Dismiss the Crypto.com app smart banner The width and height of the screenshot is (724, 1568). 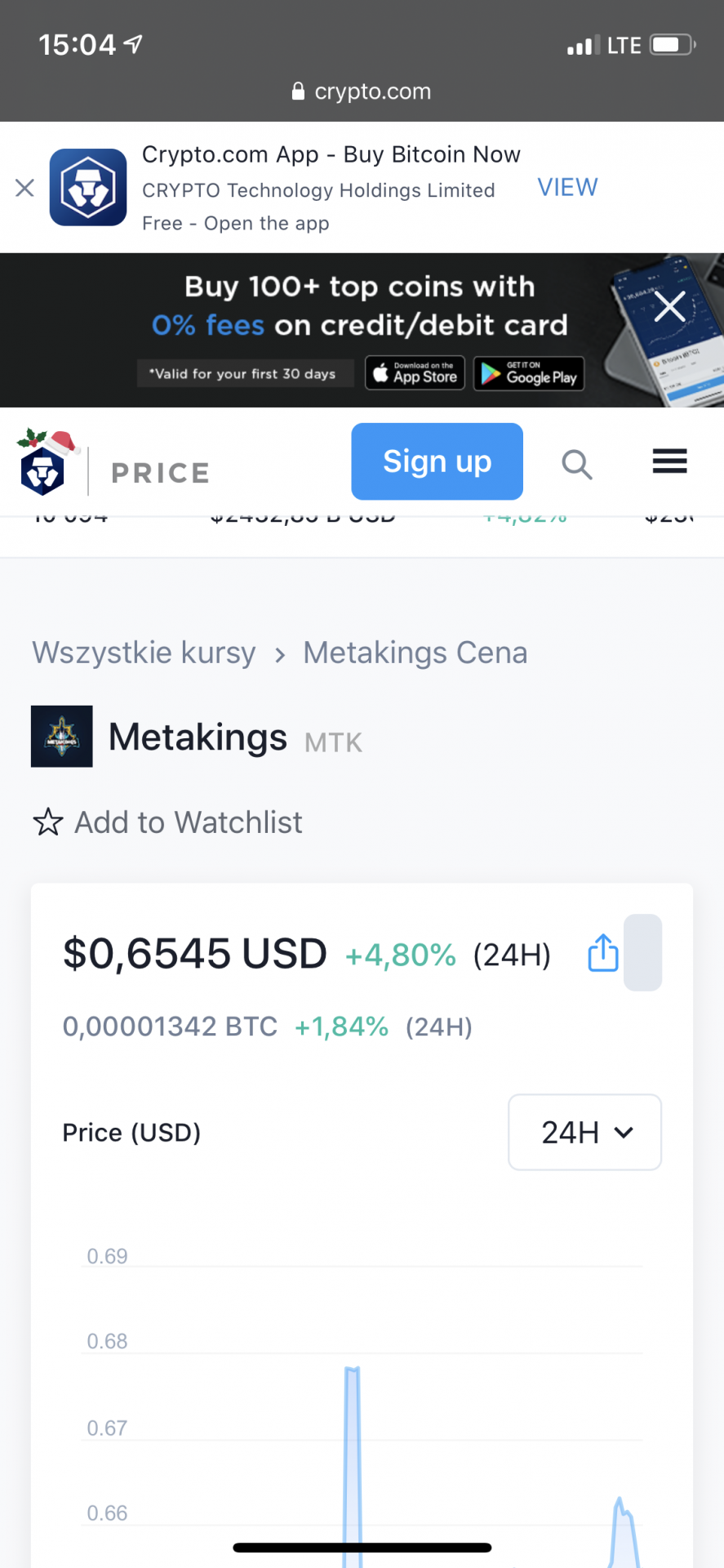(x=24, y=189)
